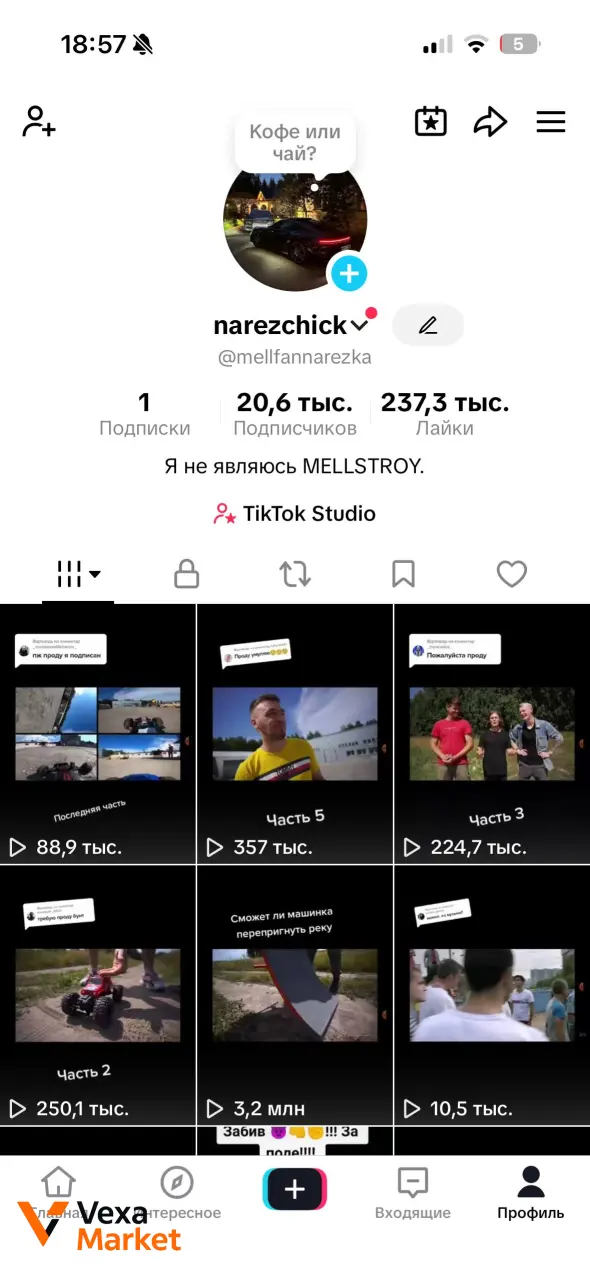The width and height of the screenshot is (590, 1280).
Task: Open the video with 3,2 млн views
Action: (295, 996)
